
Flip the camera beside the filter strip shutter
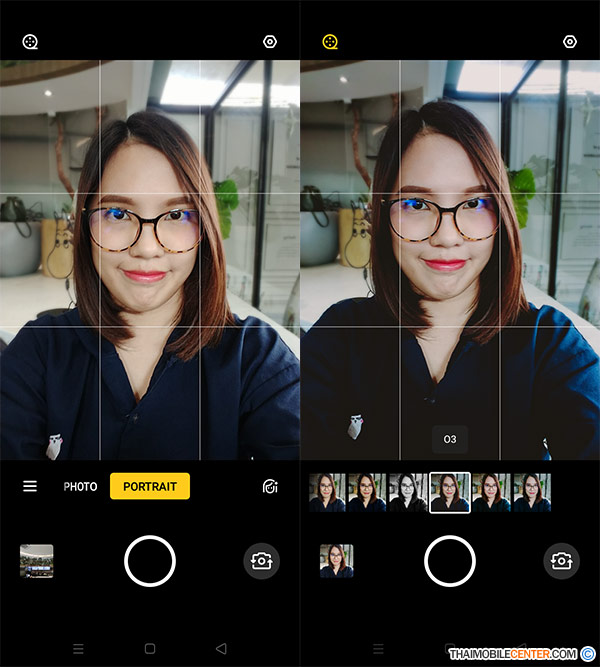point(561,561)
